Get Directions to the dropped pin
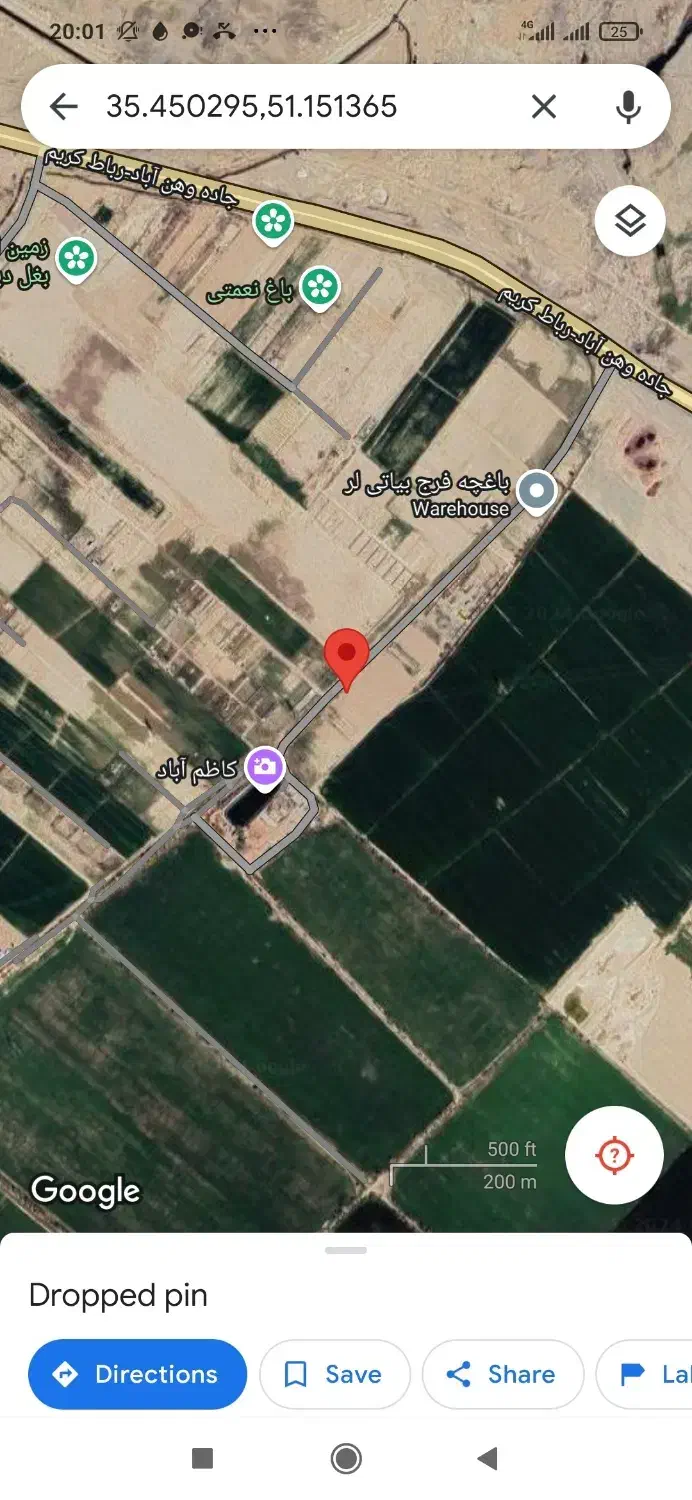The image size is (692, 1500). click(137, 1374)
